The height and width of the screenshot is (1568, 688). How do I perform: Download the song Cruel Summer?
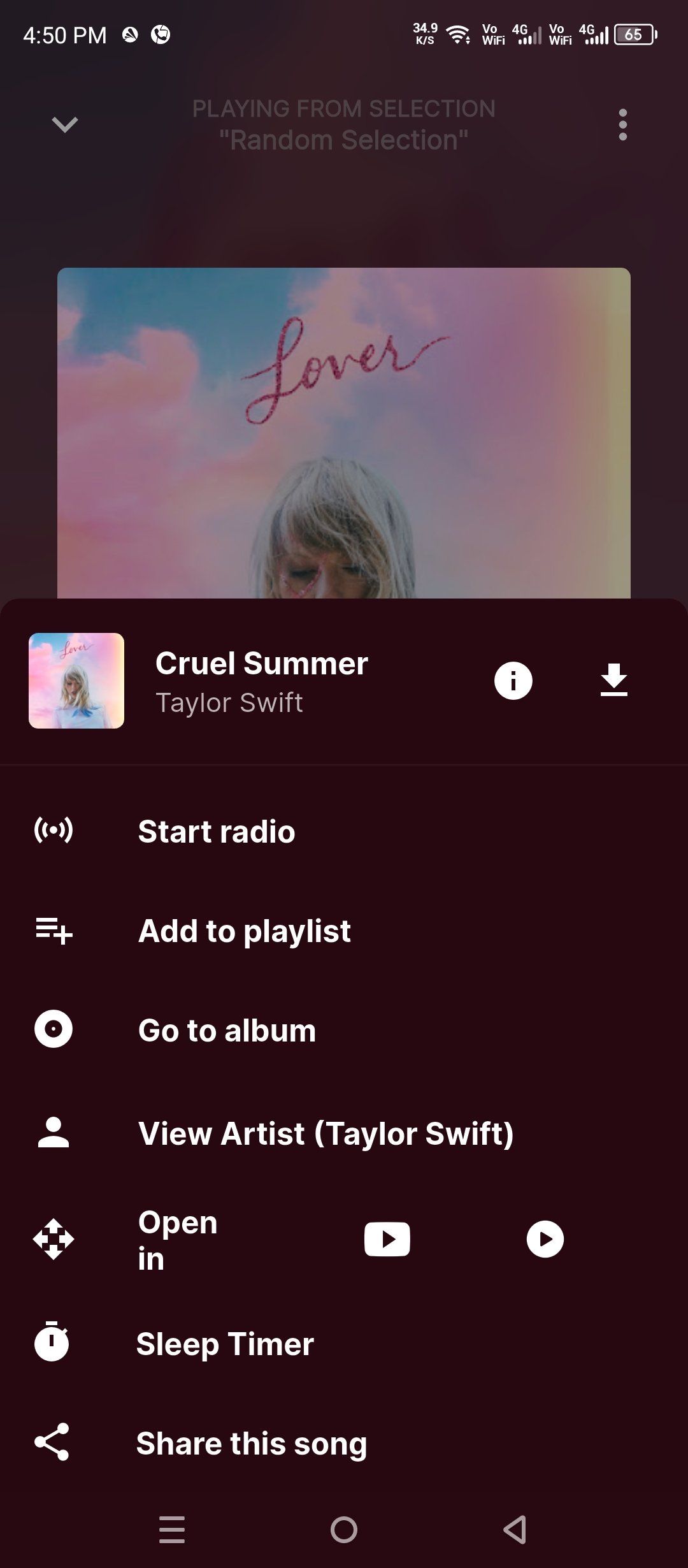point(613,679)
